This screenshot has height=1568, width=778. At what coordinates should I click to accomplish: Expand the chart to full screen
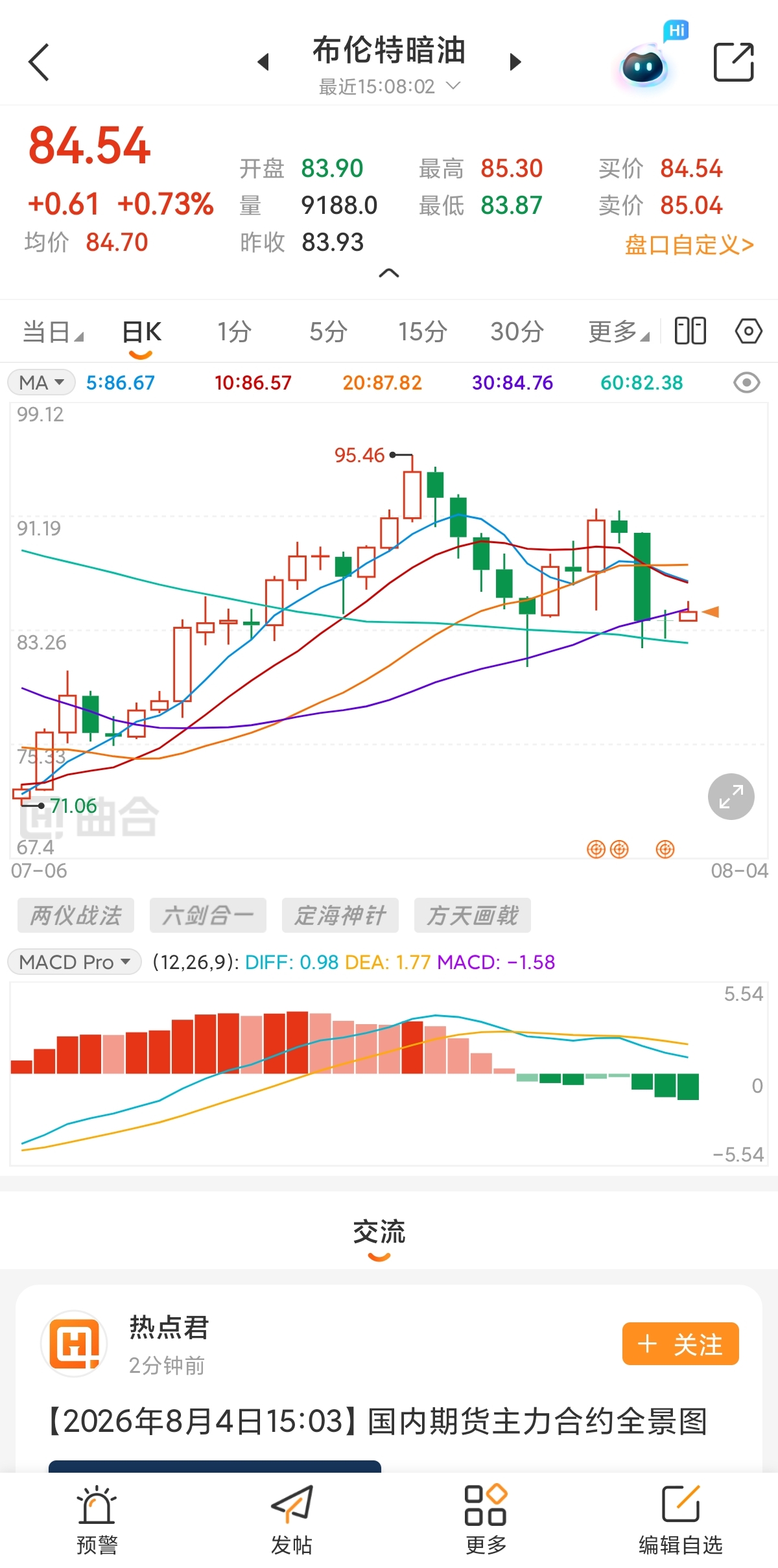click(x=731, y=797)
